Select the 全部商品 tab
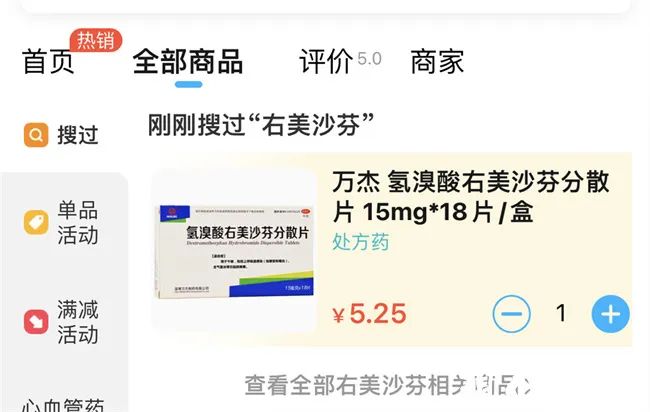Image resolution: width=650 pixels, height=412 pixels. click(187, 62)
